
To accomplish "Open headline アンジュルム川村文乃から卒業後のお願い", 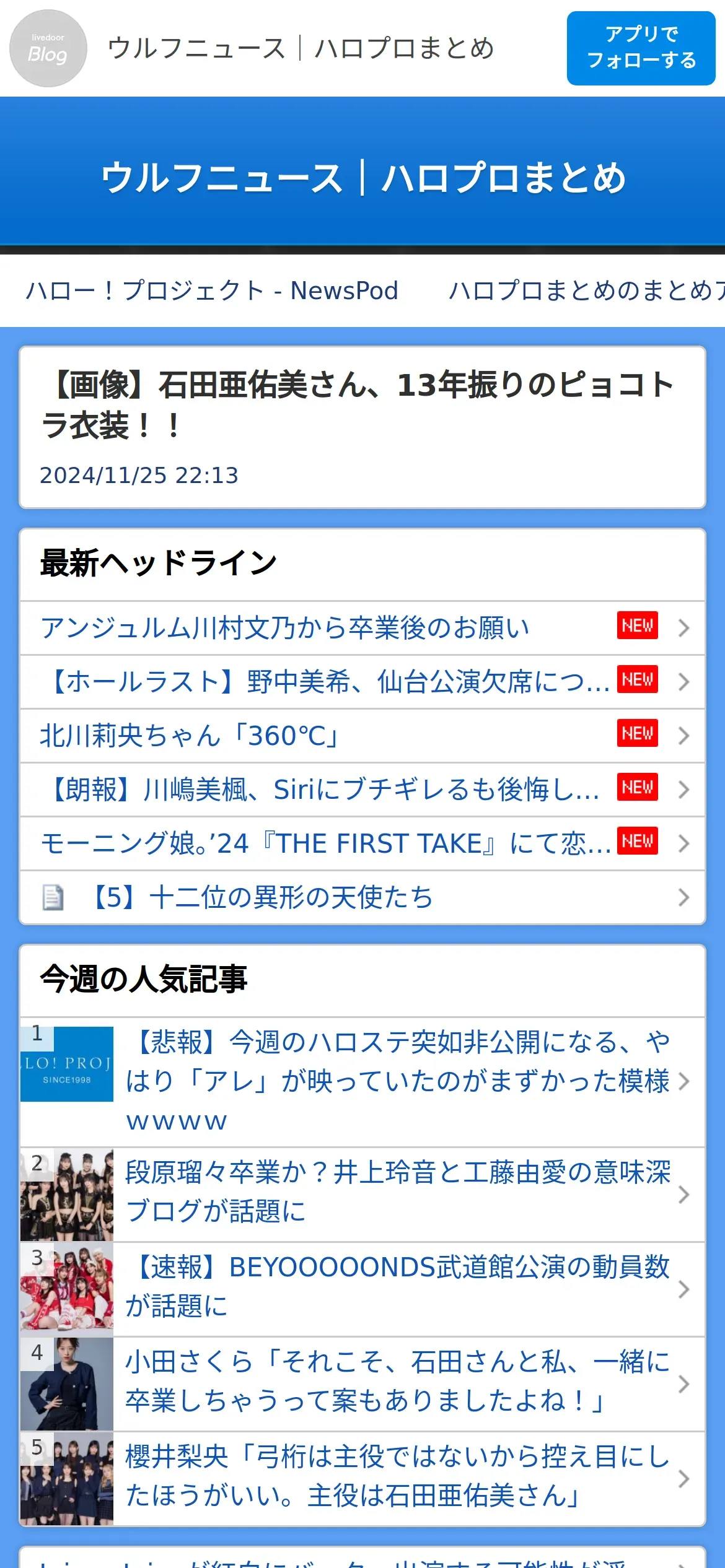I will [x=362, y=628].
